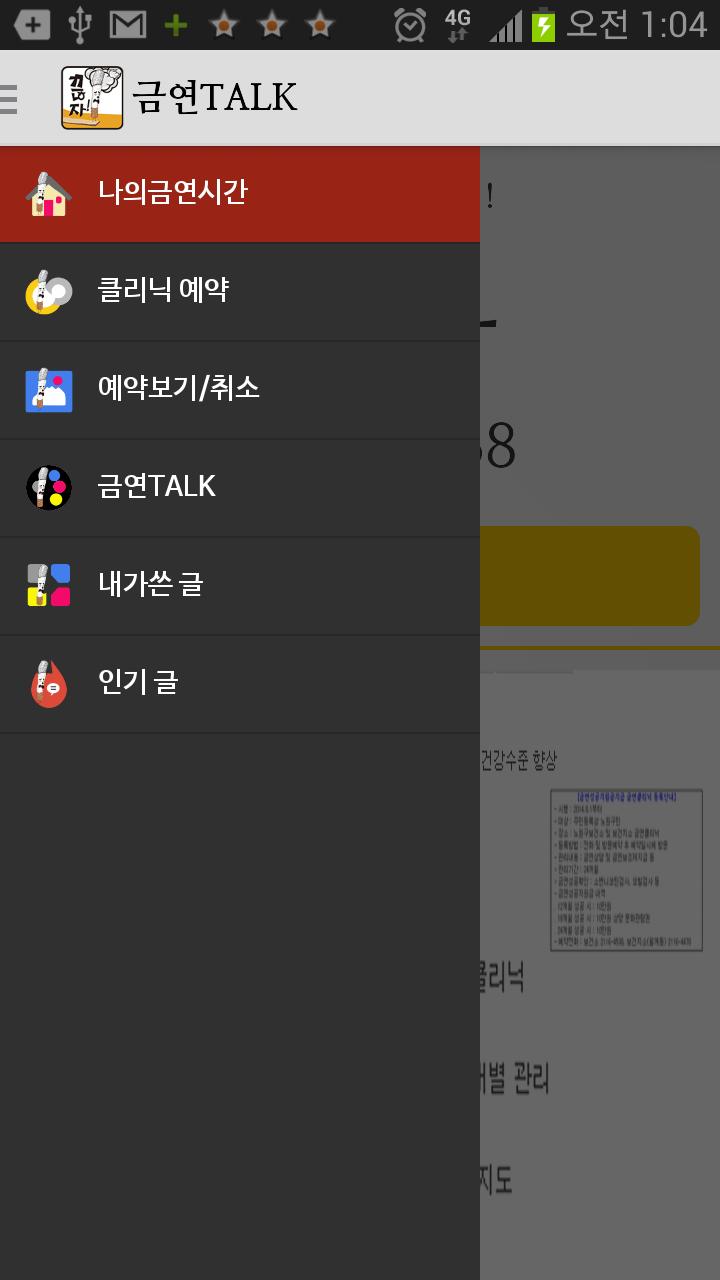Viewport: 720px width, 1280px height.
Task: Open 인기 글 list
Action: pos(240,683)
